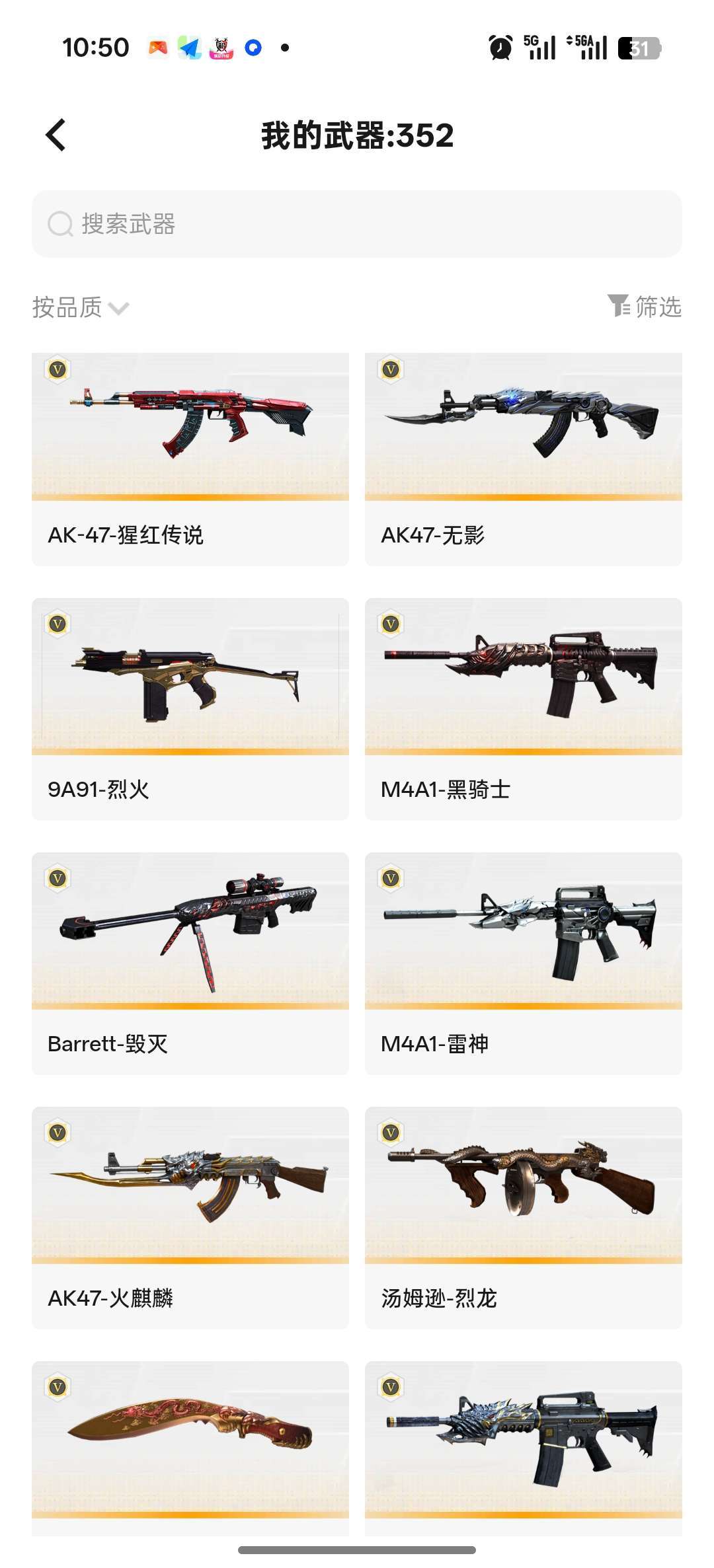Screen dimensions: 714x1568
Task: Tap the 5G signal indicator in status bar
Action: (537, 48)
